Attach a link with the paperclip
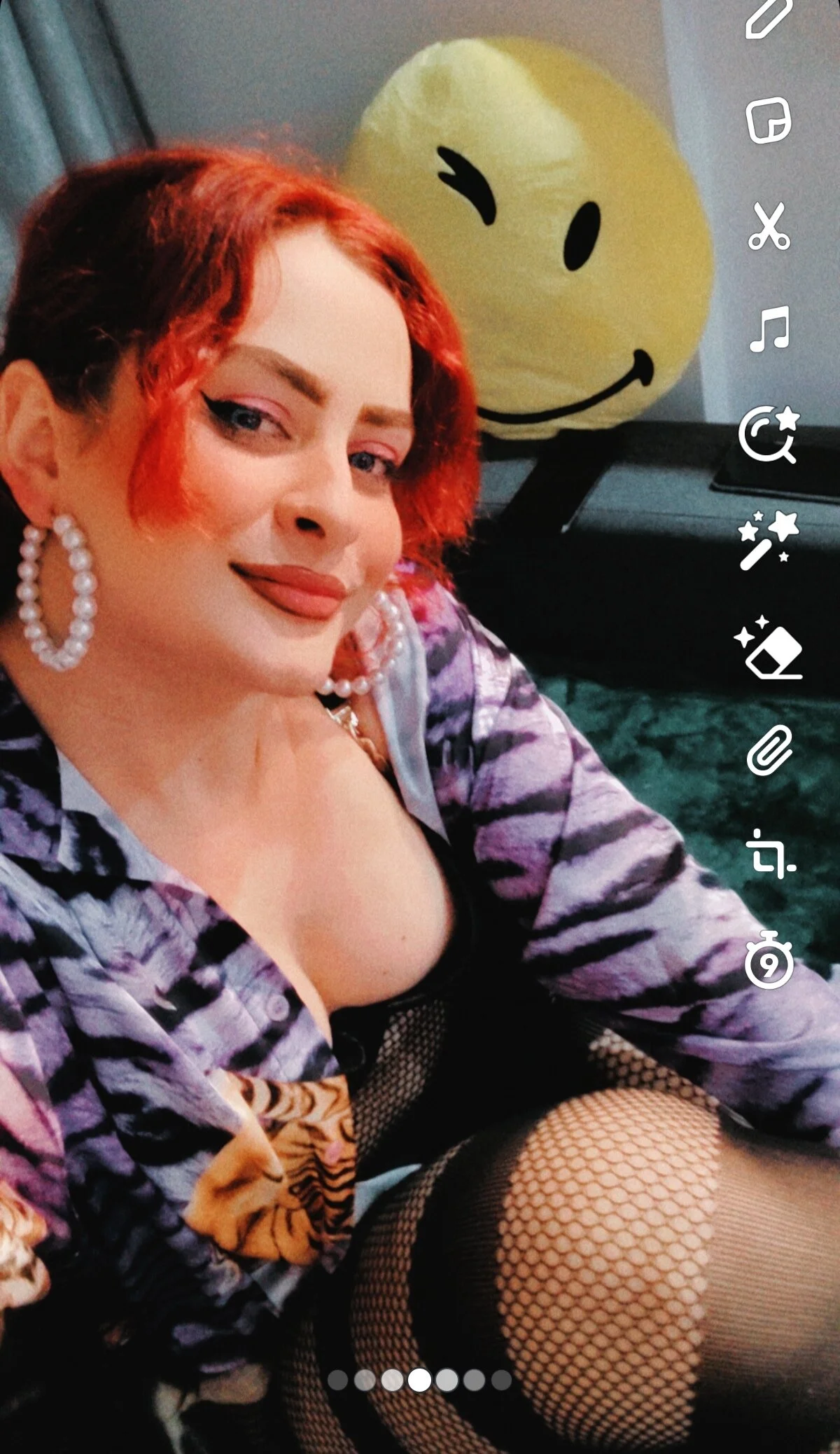This screenshot has width=840, height=1454. (769, 750)
